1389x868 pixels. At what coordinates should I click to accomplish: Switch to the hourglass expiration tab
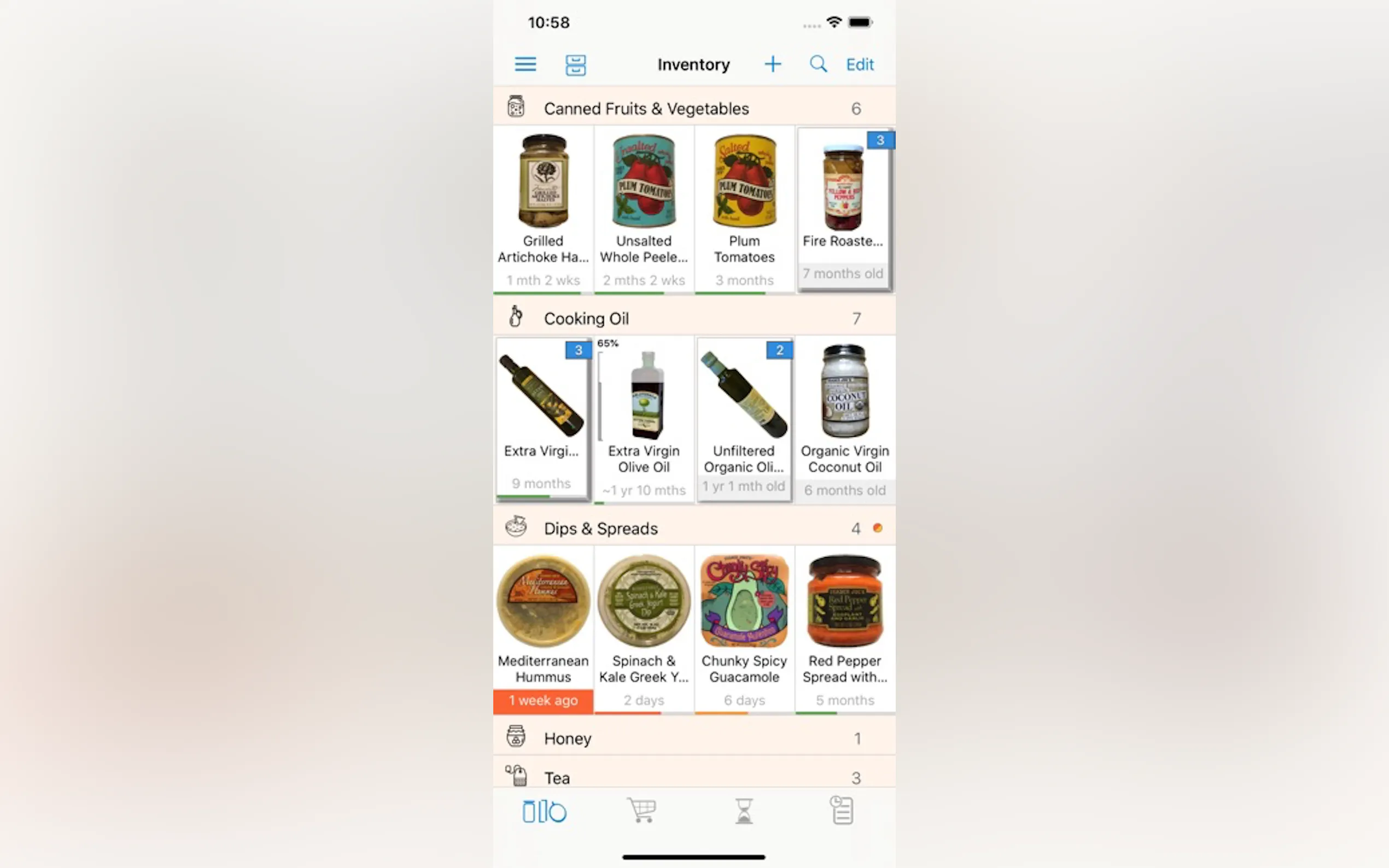(x=744, y=811)
